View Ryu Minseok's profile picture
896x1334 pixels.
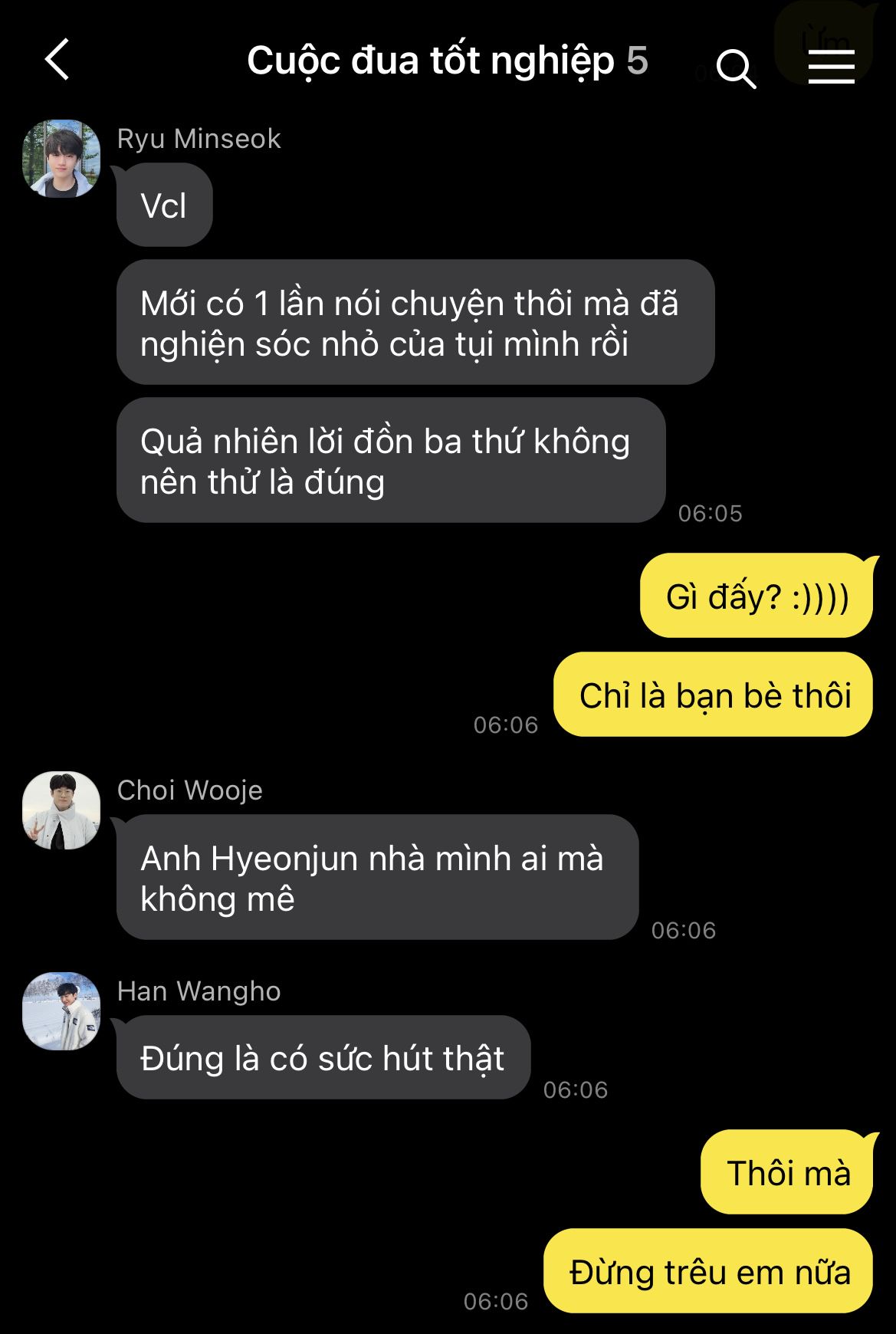pyautogui.click(x=61, y=159)
